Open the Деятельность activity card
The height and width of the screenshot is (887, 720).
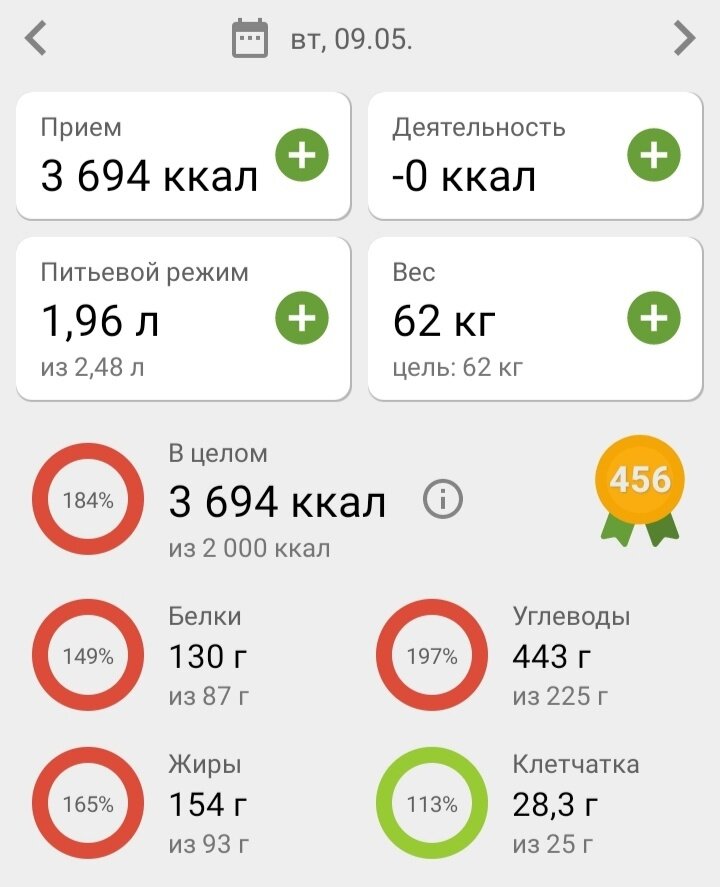pyautogui.click(x=490, y=156)
